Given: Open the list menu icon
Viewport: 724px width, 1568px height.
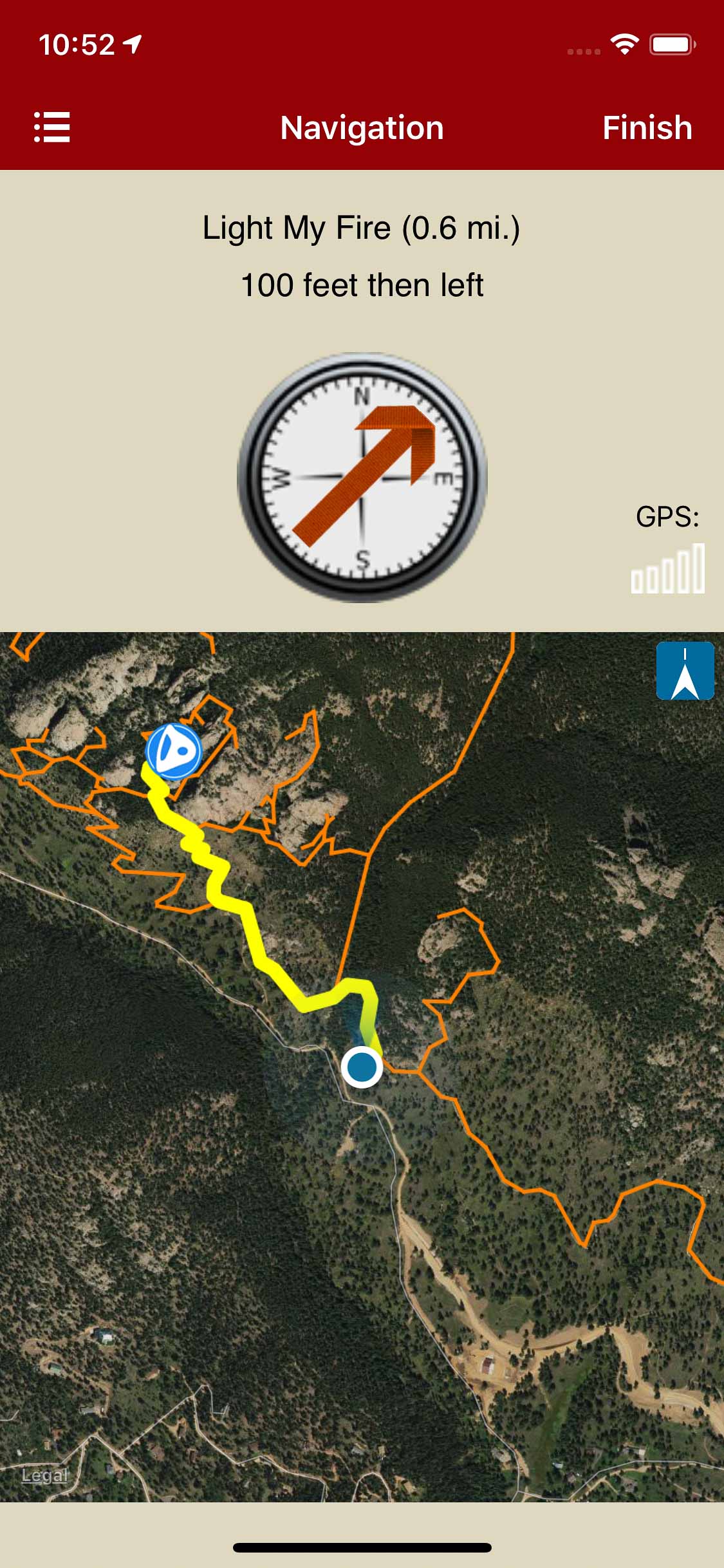Looking at the screenshot, I should click(x=52, y=127).
